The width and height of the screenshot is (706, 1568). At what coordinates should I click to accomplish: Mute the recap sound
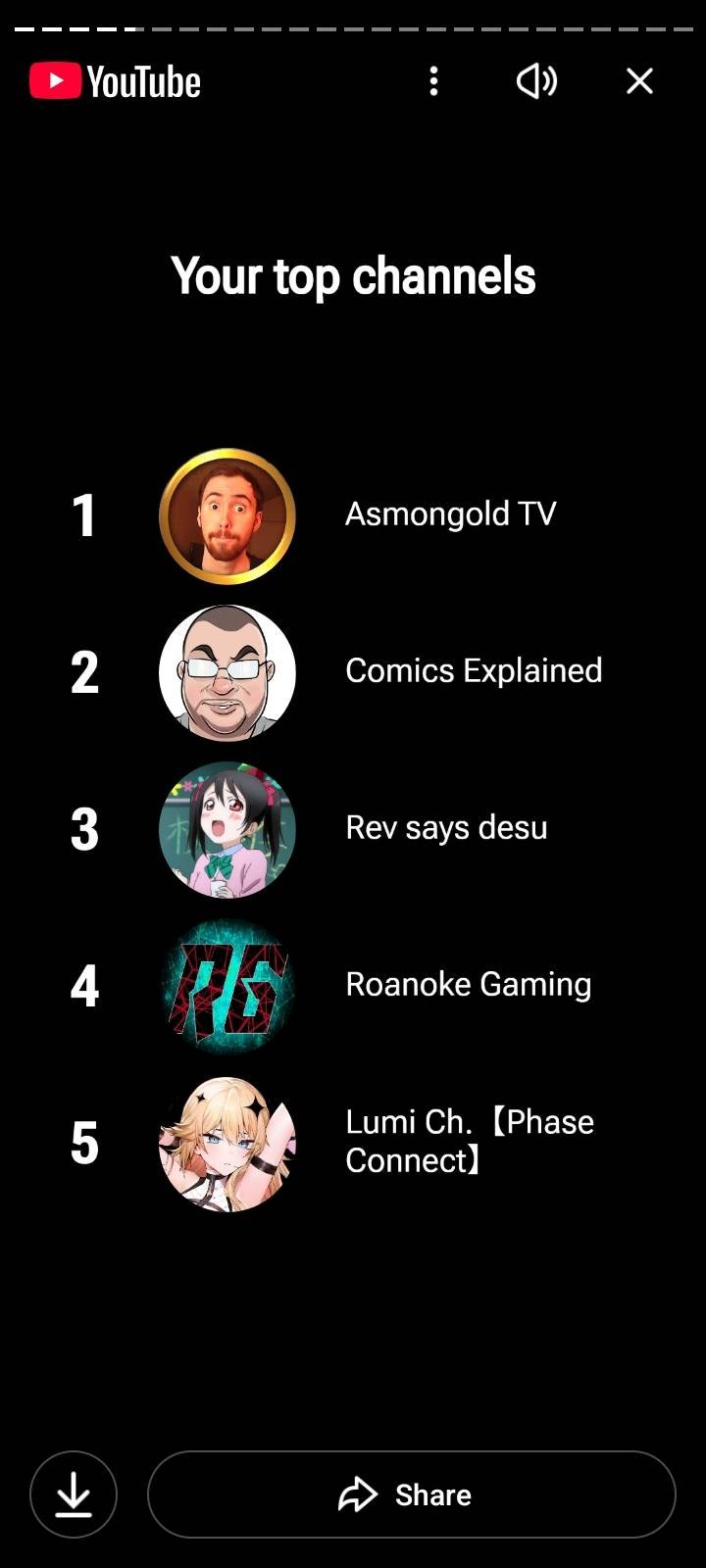coord(536,81)
